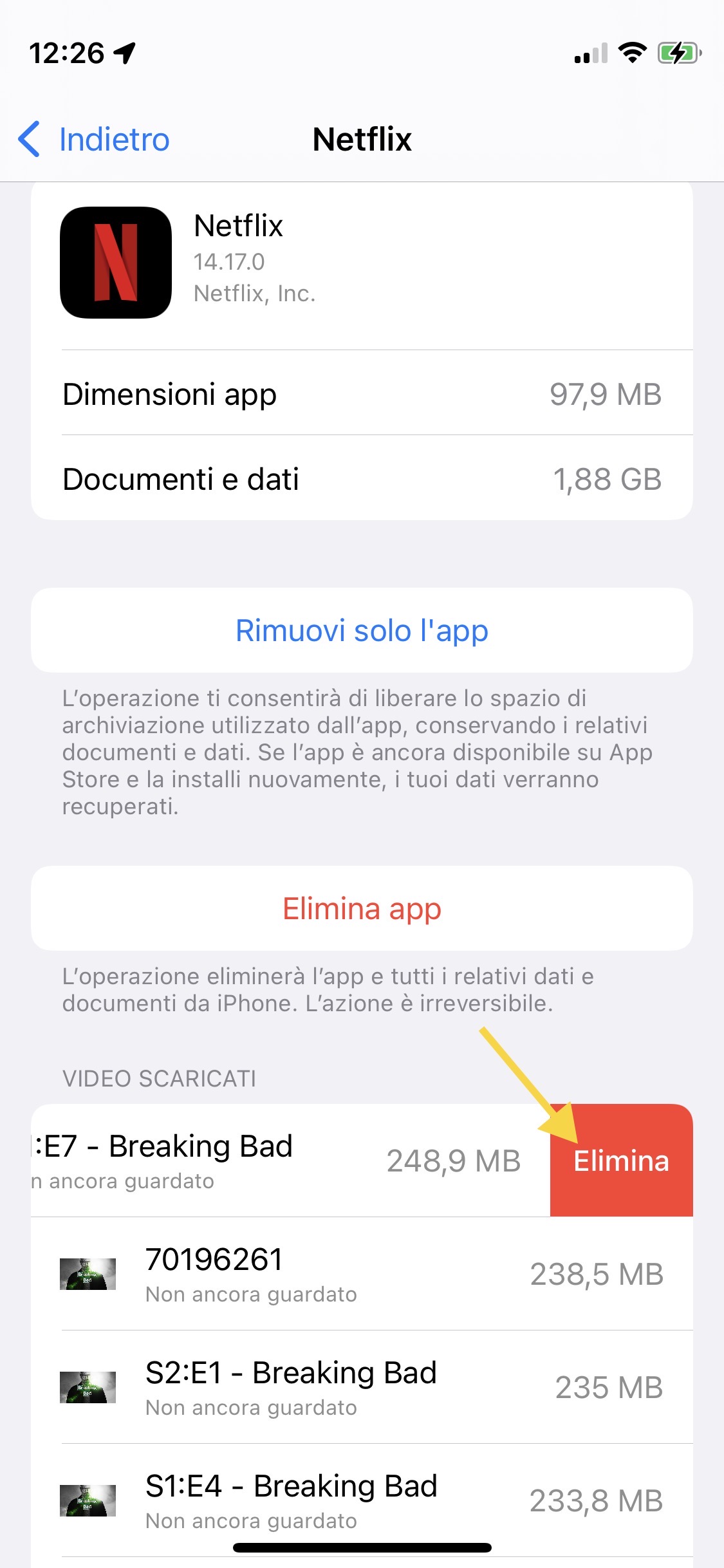This screenshot has width=724, height=1568.
Task: Select S2:E1 - Breaking Bad video
Action: (x=362, y=1388)
